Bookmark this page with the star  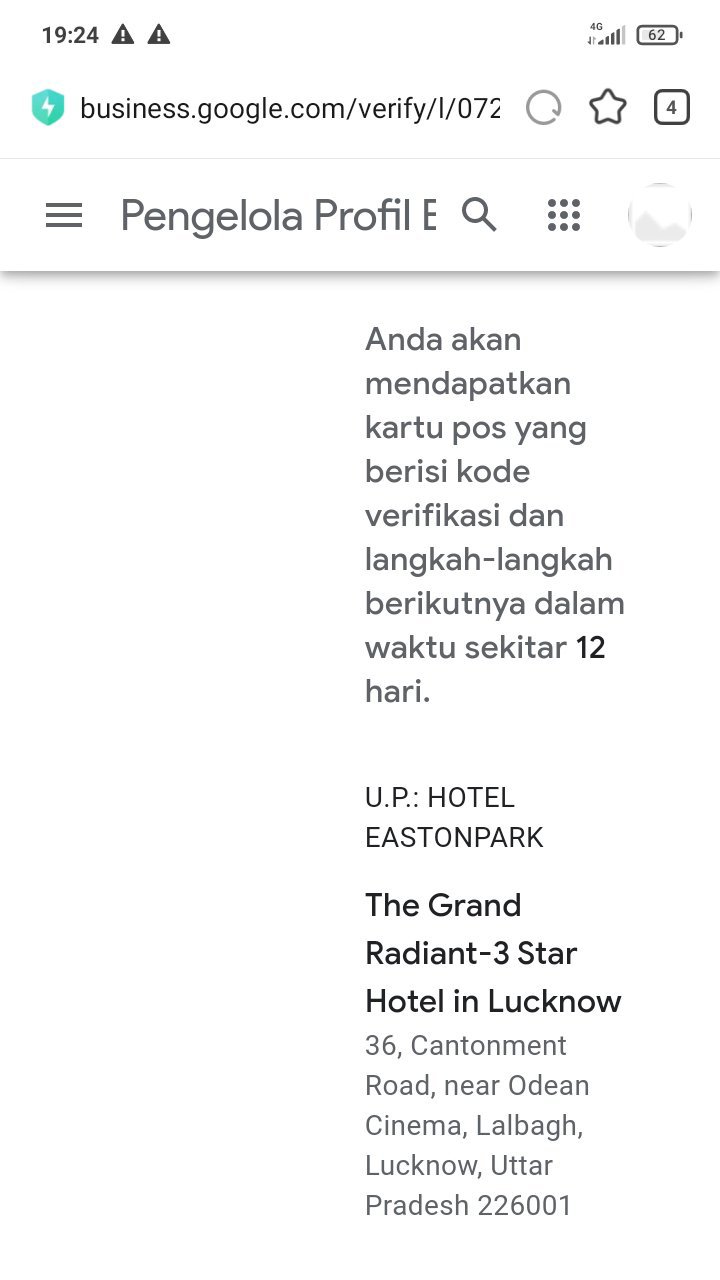(608, 108)
